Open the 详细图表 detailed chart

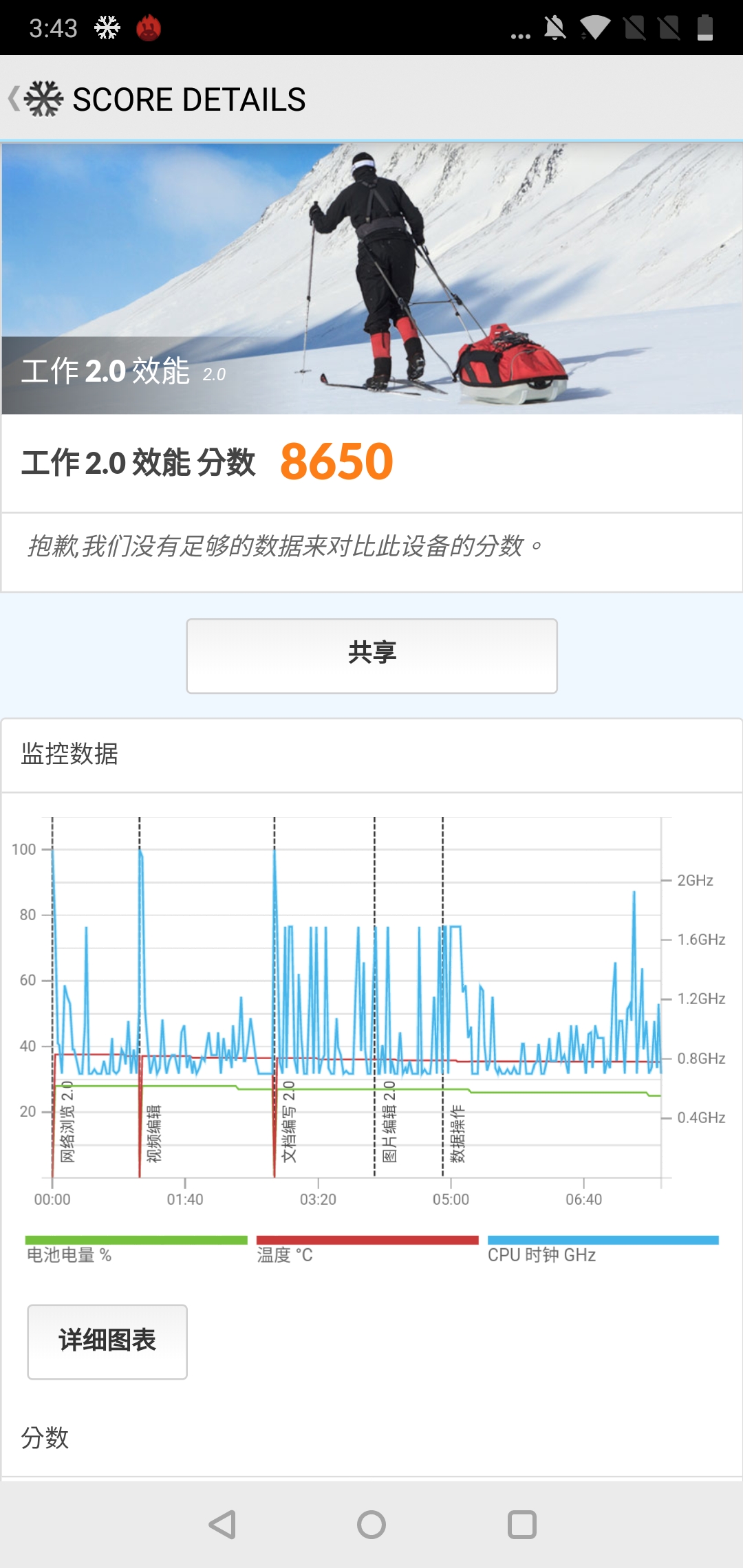coord(107,1341)
